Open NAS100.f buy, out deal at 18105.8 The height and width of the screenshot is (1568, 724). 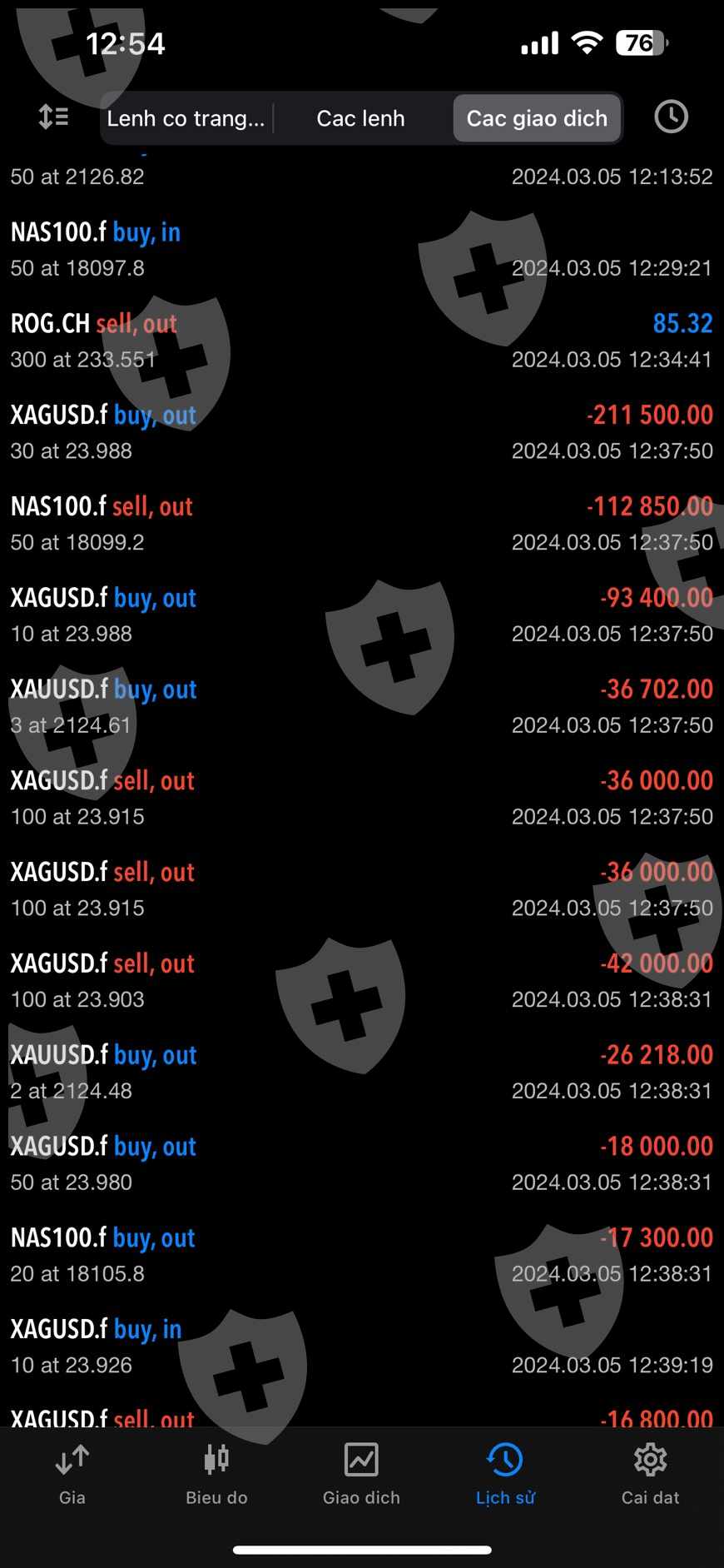362,1255
